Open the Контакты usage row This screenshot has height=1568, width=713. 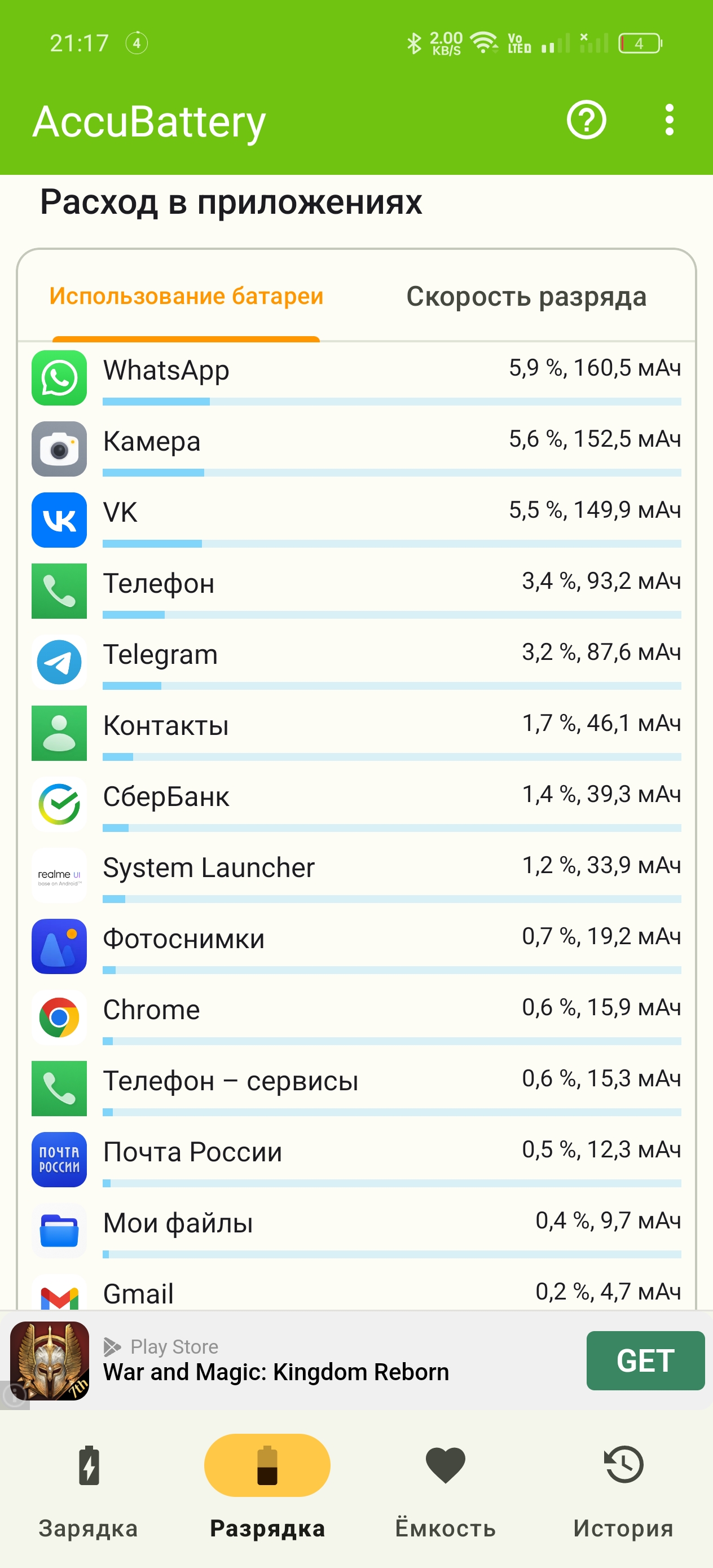click(356, 733)
